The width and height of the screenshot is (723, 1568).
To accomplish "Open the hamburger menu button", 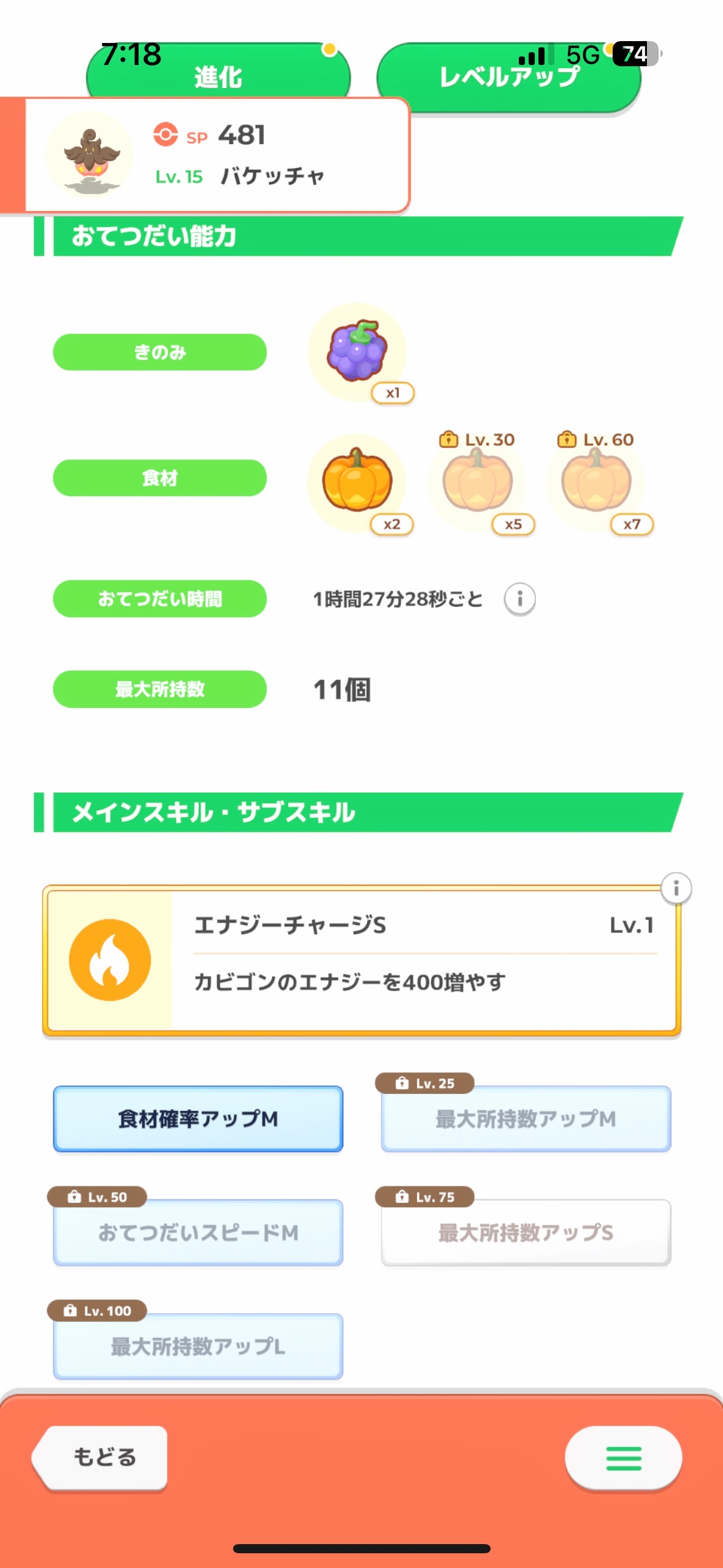I will 623,1458.
